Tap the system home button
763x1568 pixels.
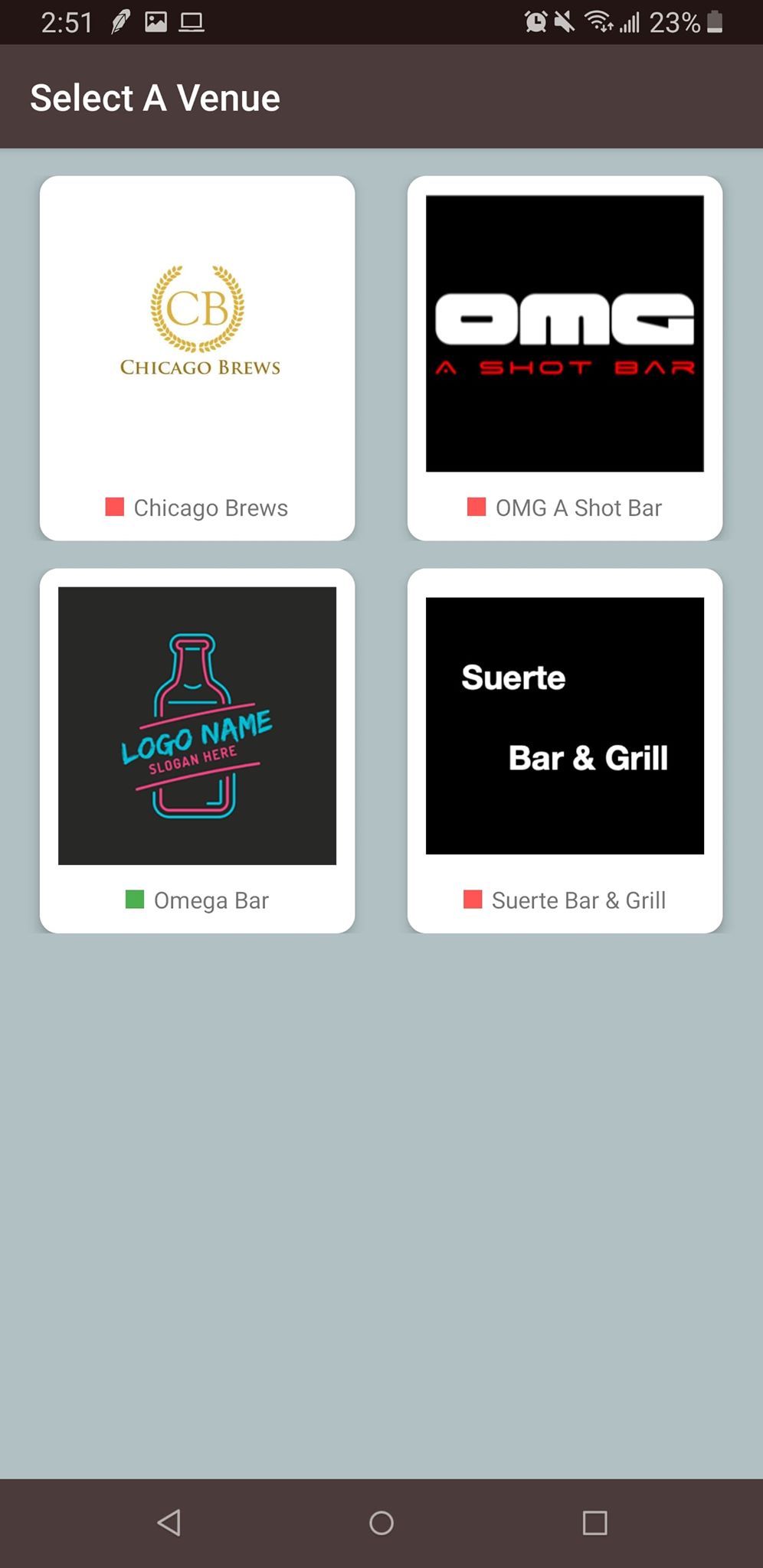tap(381, 1522)
